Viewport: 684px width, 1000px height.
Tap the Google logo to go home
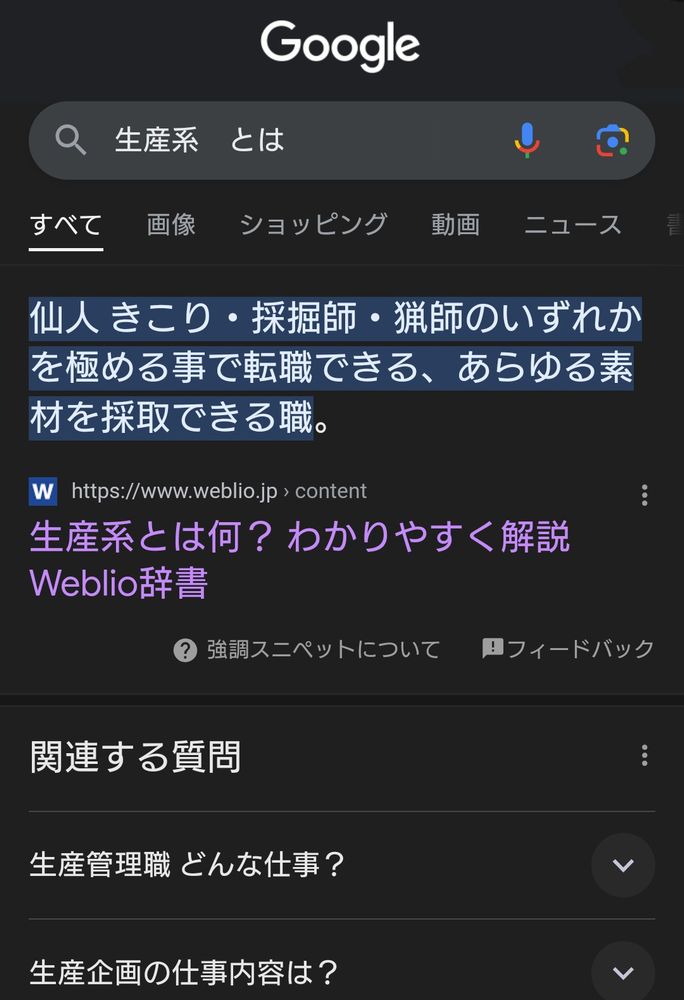coord(340,44)
